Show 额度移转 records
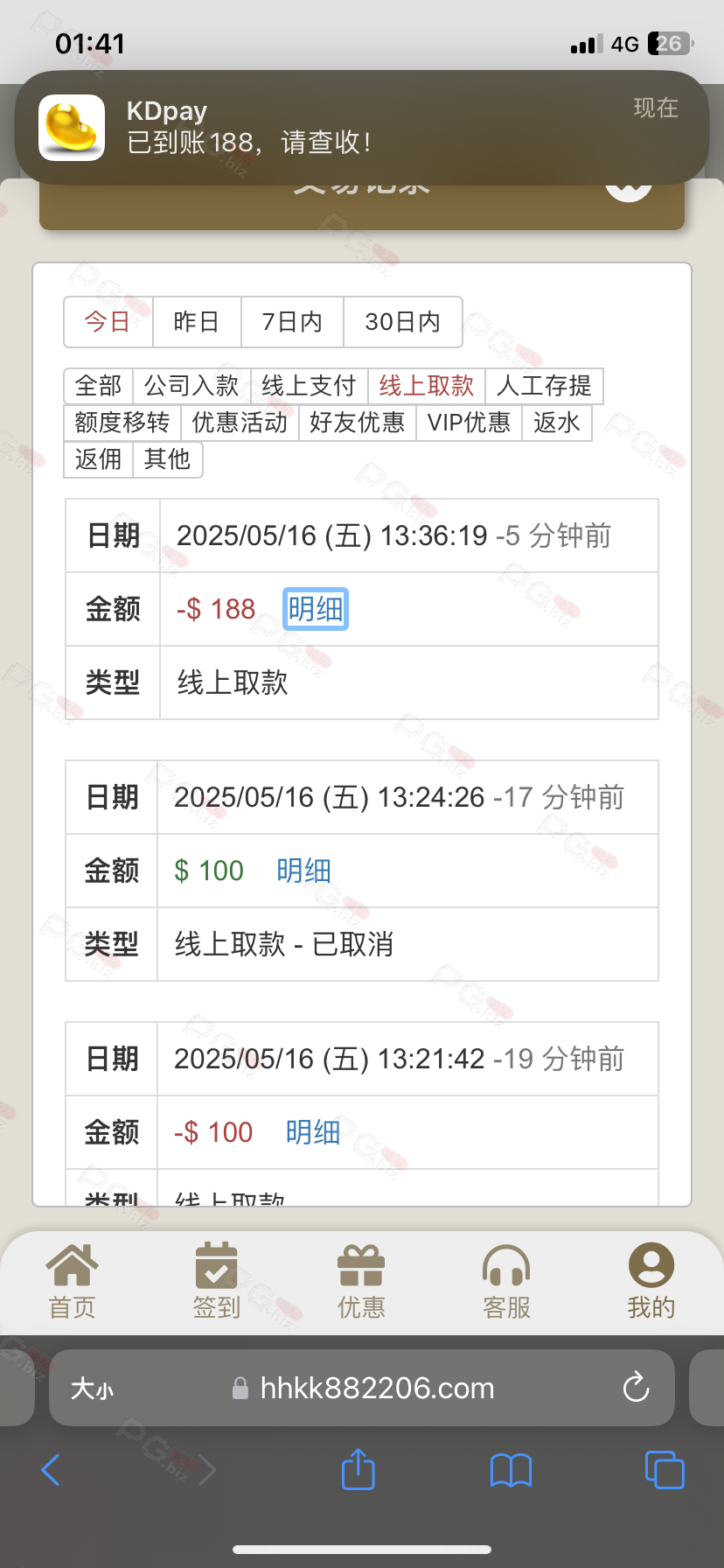This screenshot has width=724, height=1568. pyautogui.click(x=122, y=423)
